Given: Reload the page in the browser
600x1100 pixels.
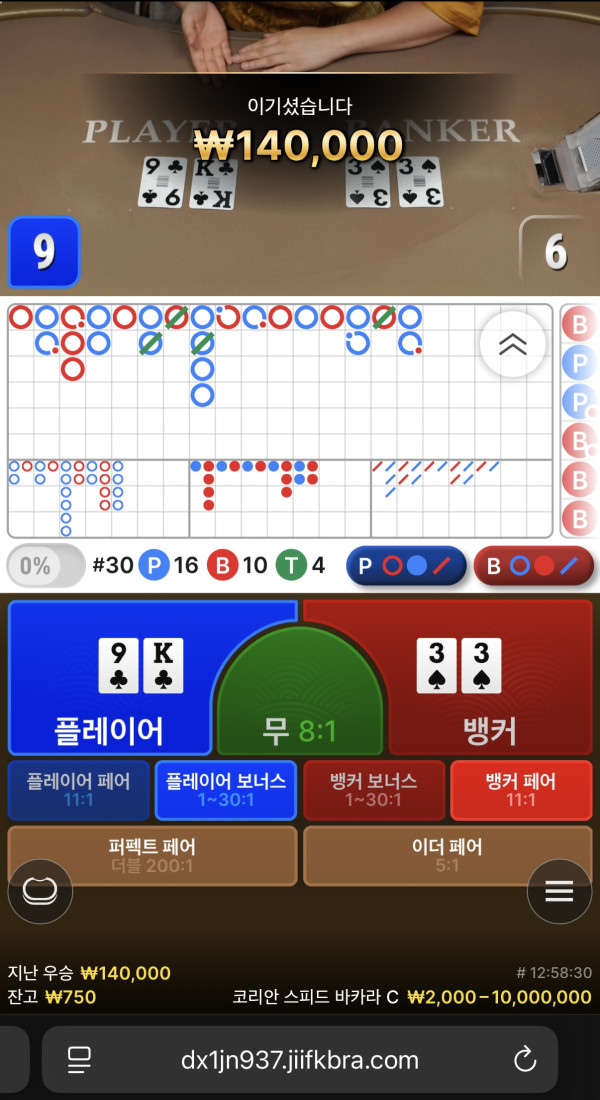Looking at the screenshot, I should (x=524, y=1059).
